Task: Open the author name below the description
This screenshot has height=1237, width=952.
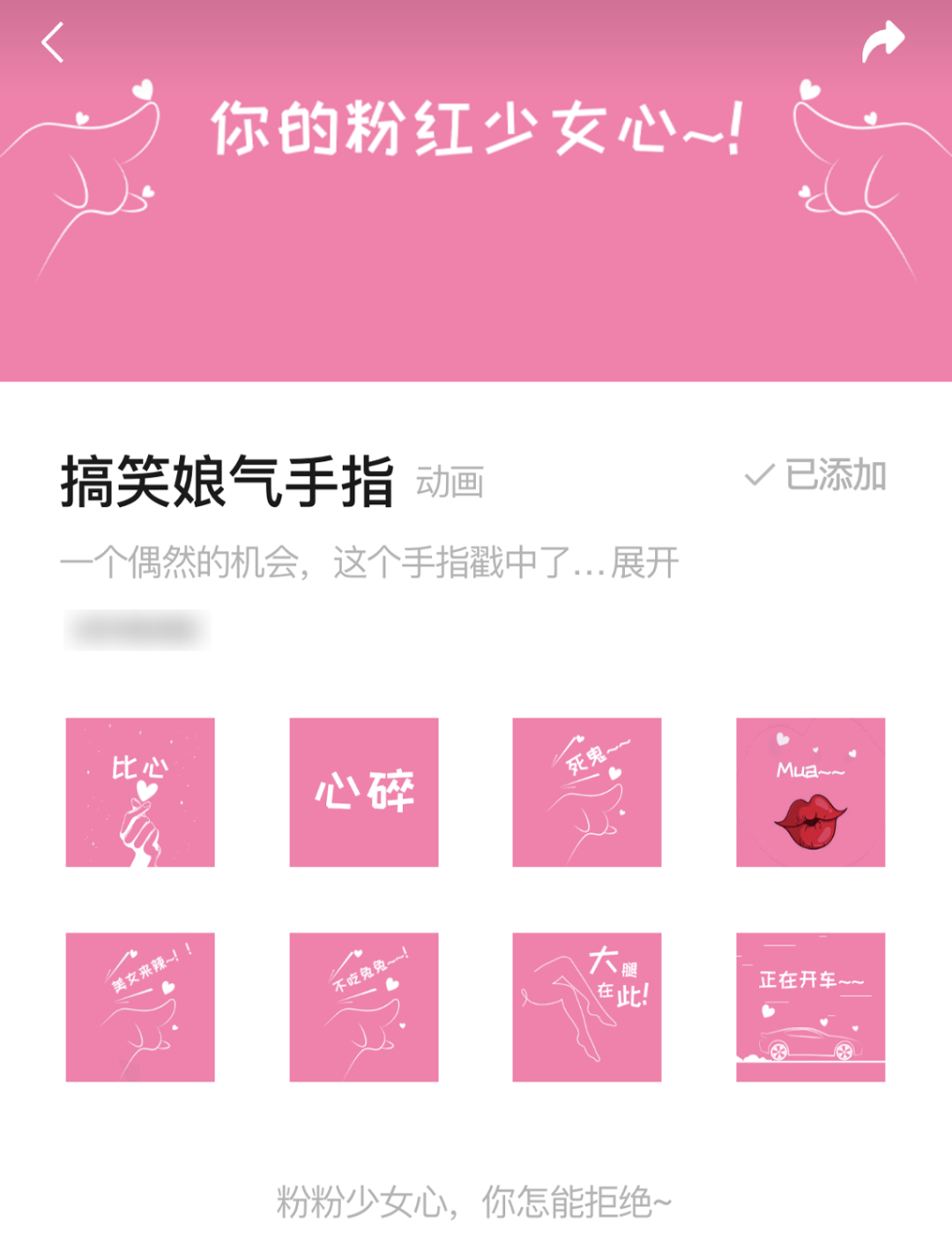Action: tap(138, 630)
